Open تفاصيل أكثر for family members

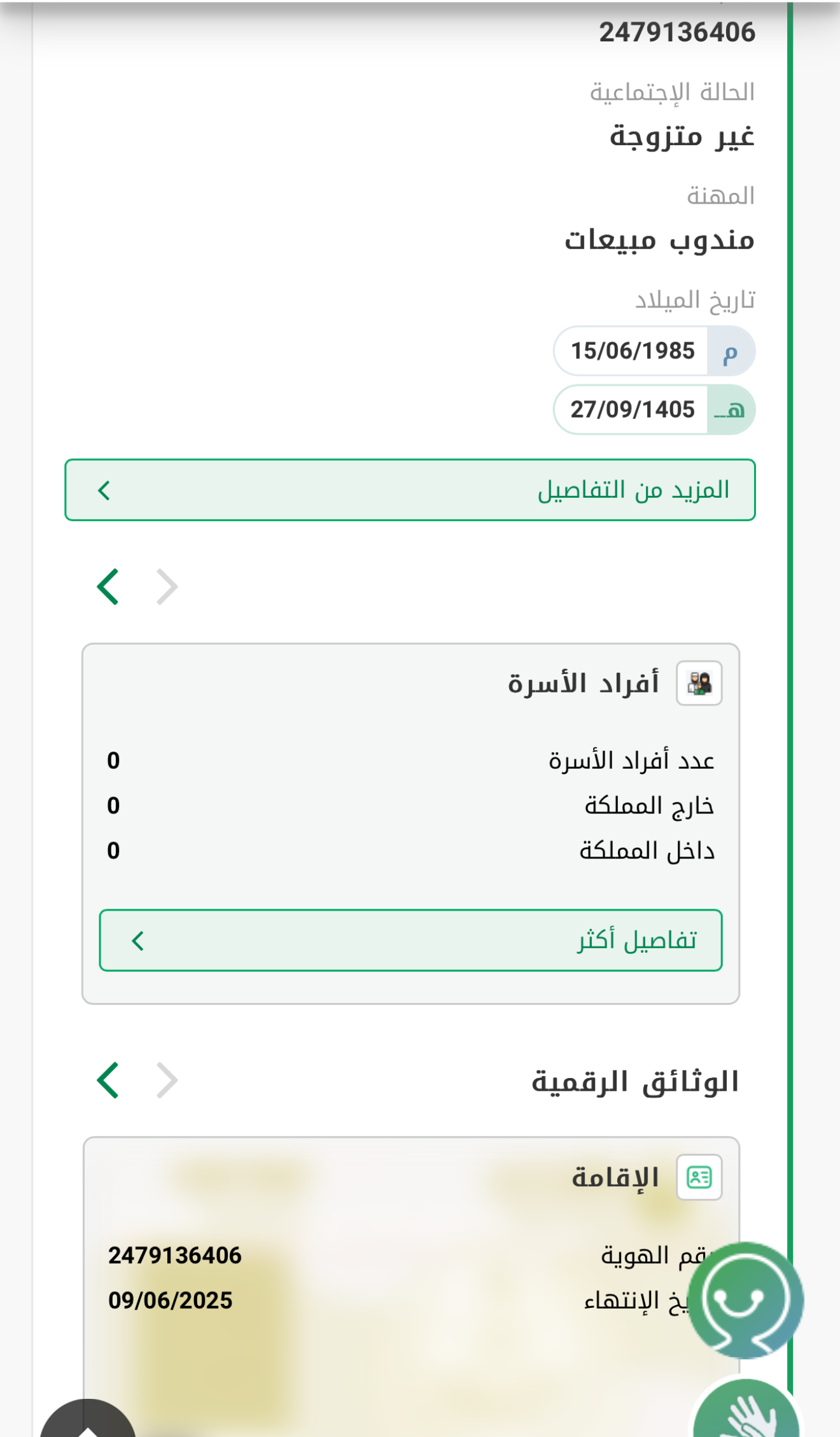click(x=410, y=941)
